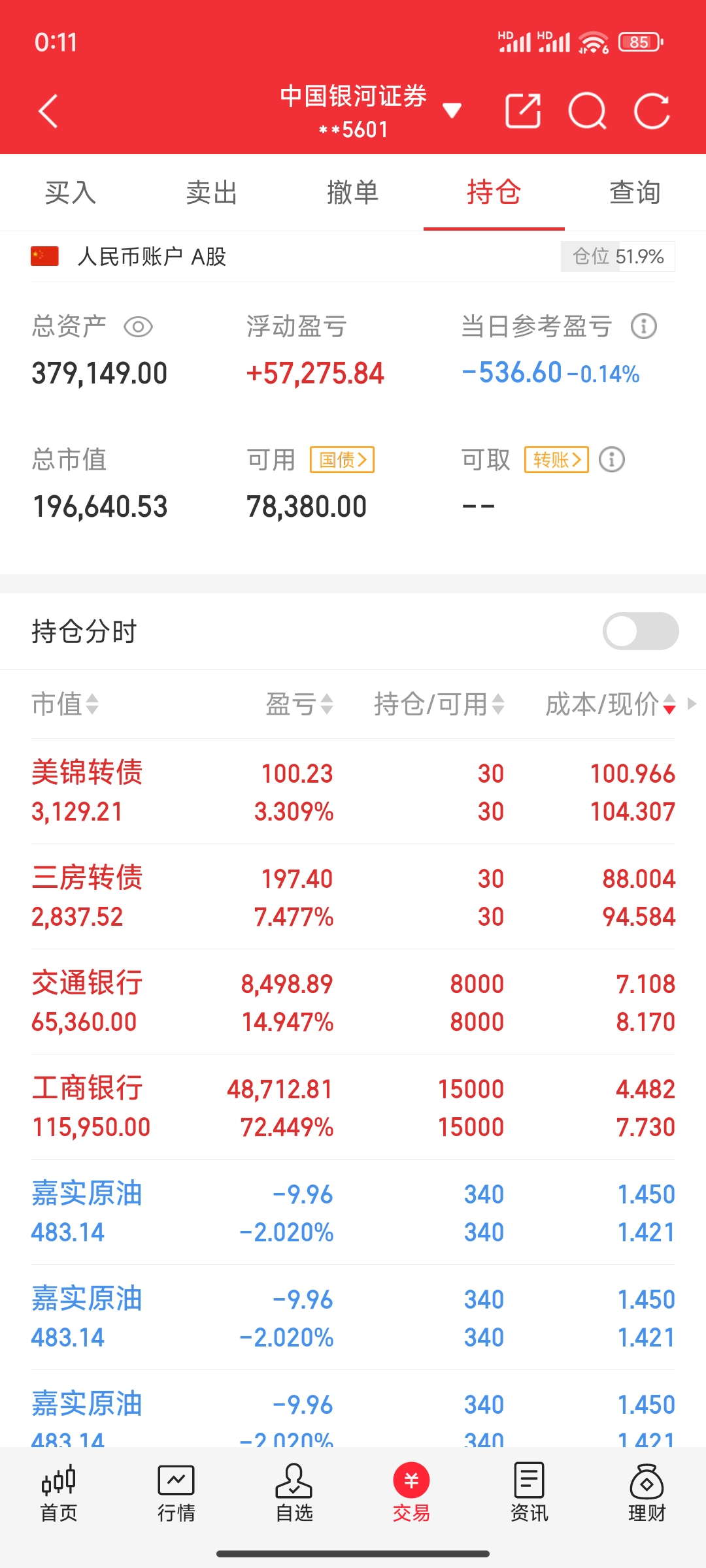This screenshot has height=1568, width=706.
Task: Hide total assets with the eye icon
Action: coord(138,327)
